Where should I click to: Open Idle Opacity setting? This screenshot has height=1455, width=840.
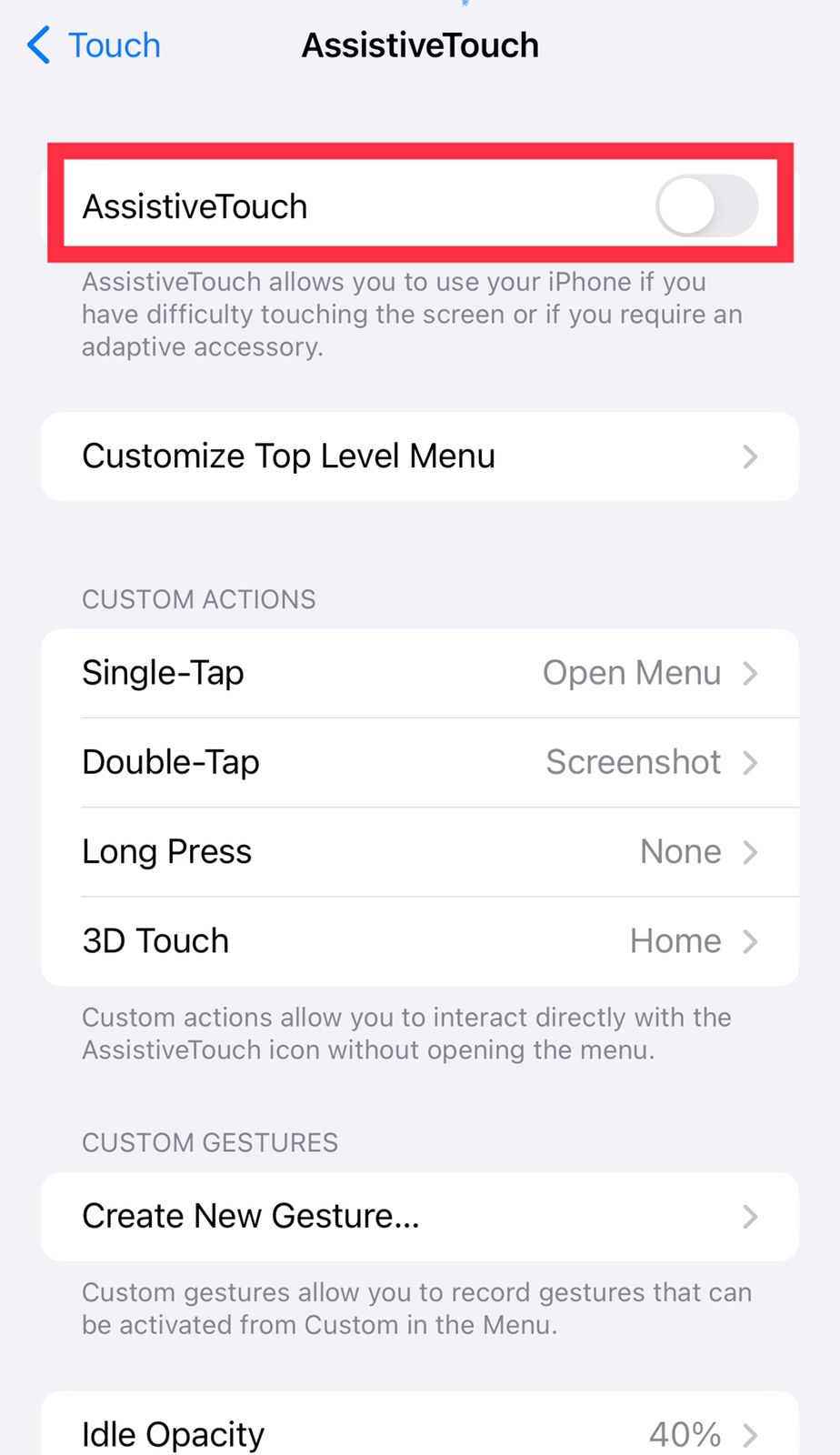(420, 1428)
